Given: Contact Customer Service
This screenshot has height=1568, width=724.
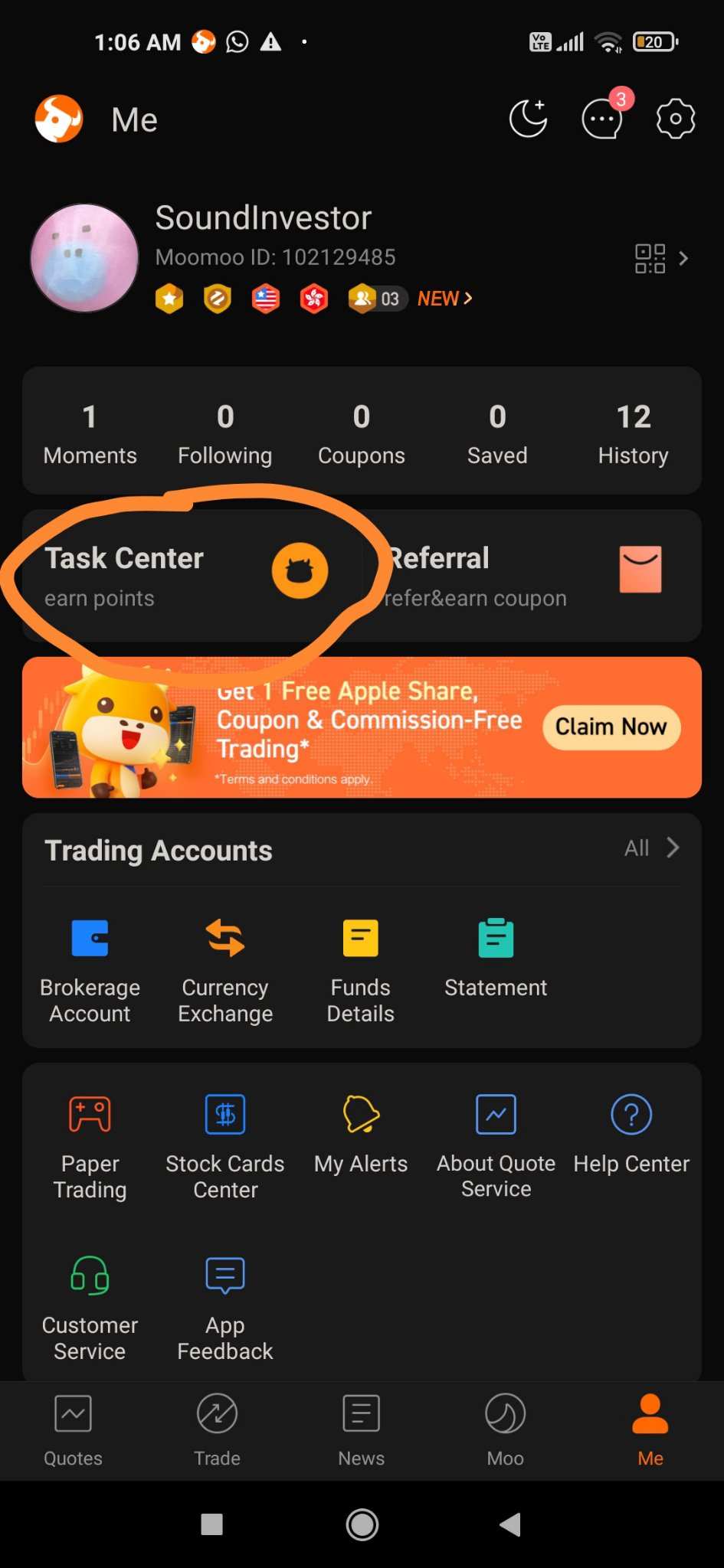Looking at the screenshot, I should point(90,1309).
